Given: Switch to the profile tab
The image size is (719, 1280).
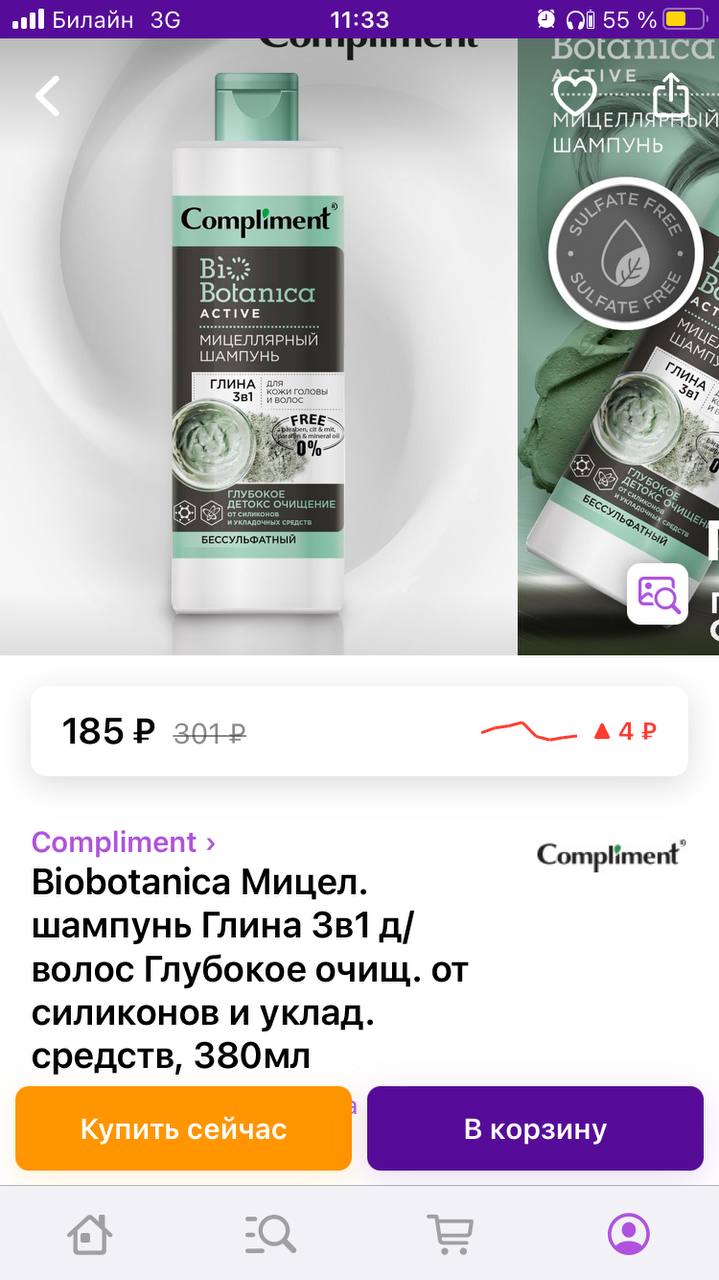Looking at the screenshot, I should (629, 1233).
